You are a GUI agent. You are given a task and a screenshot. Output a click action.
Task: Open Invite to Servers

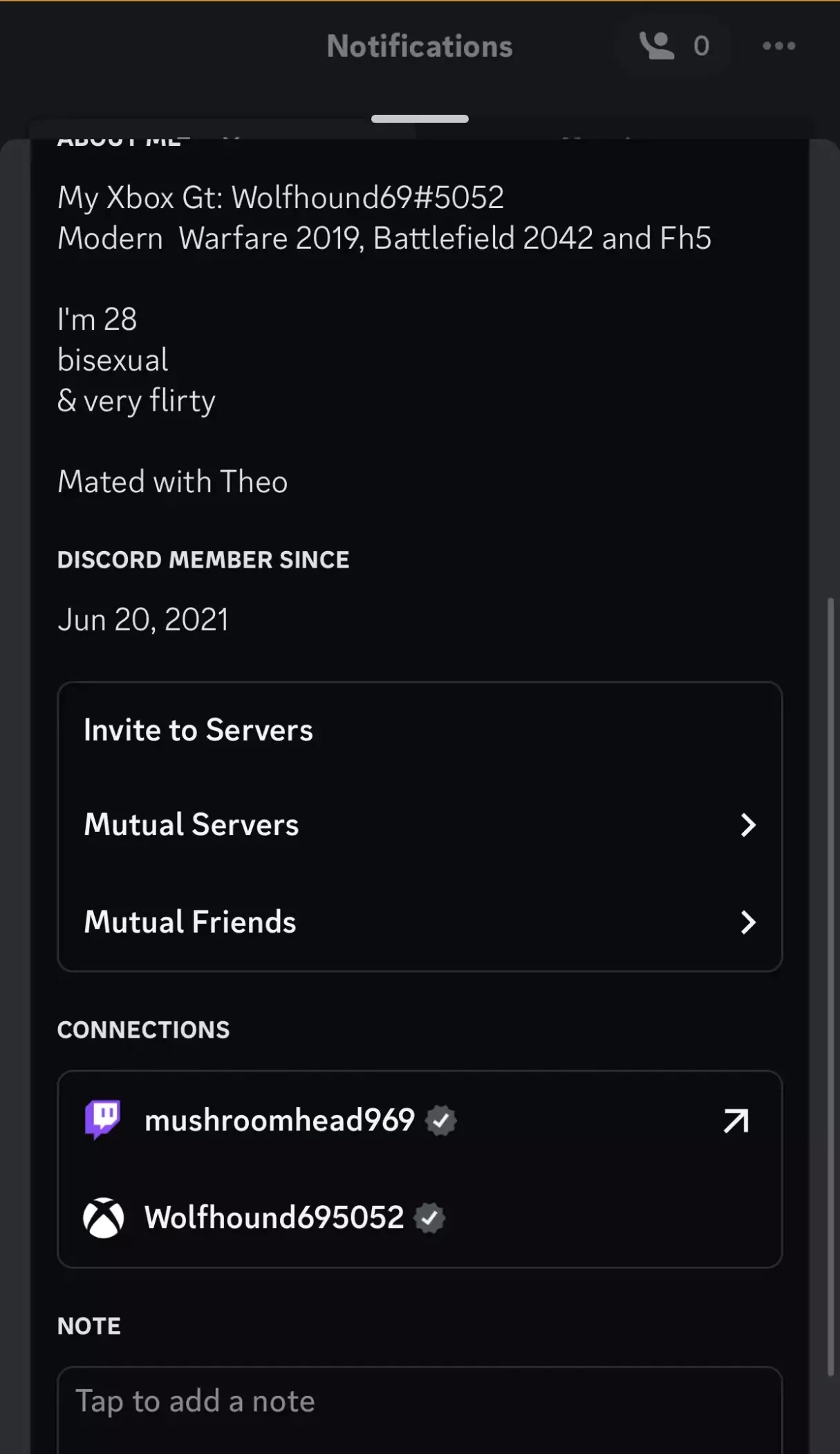tap(420, 730)
